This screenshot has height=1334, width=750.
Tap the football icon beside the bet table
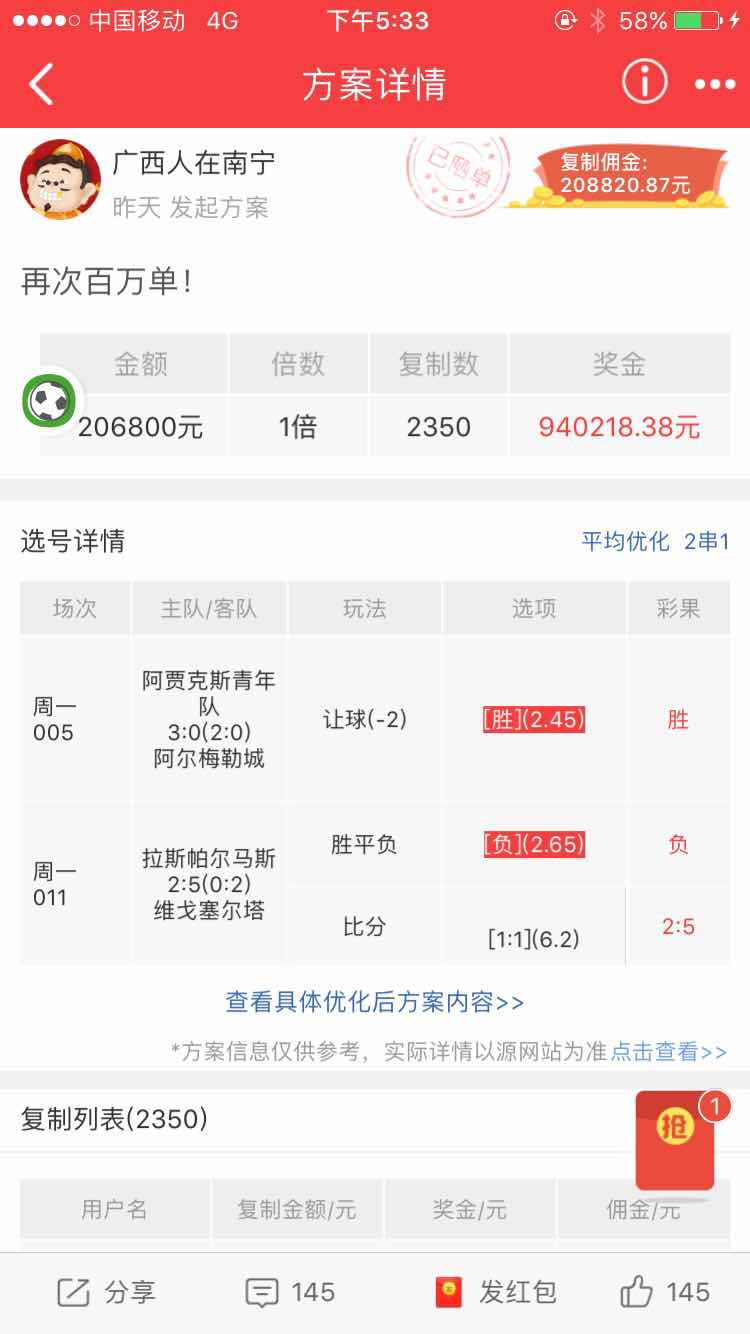tap(49, 399)
